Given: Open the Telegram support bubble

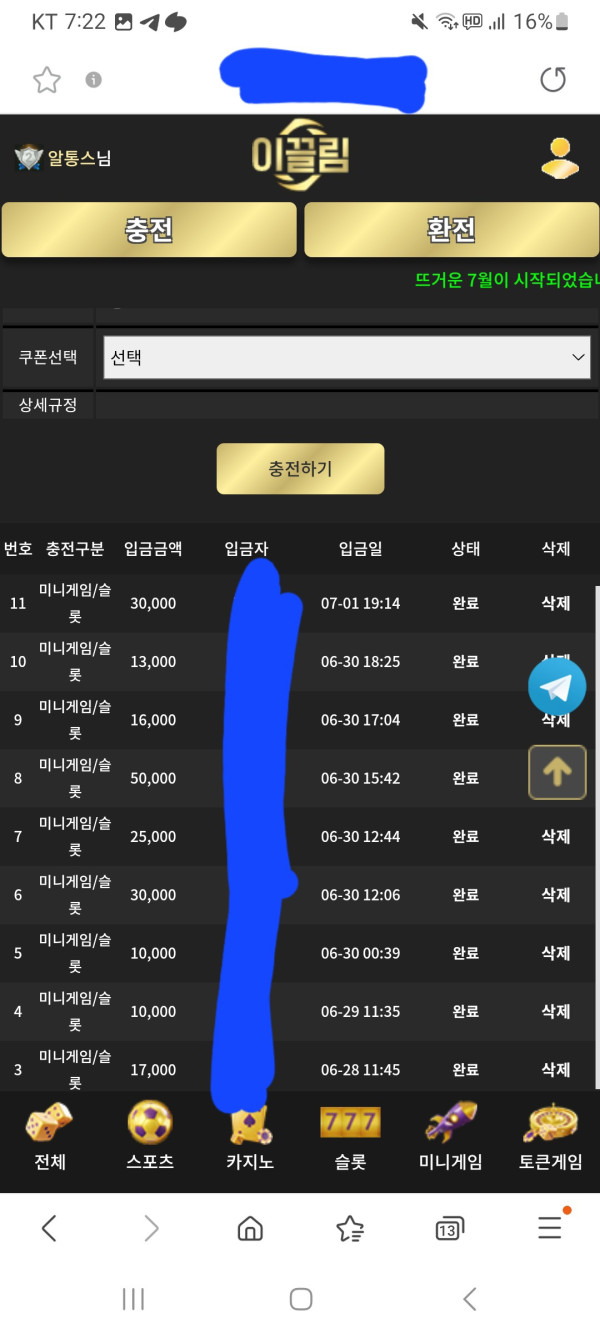Looking at the screenshot, I should pyautogui.click(x=557, y=687).
